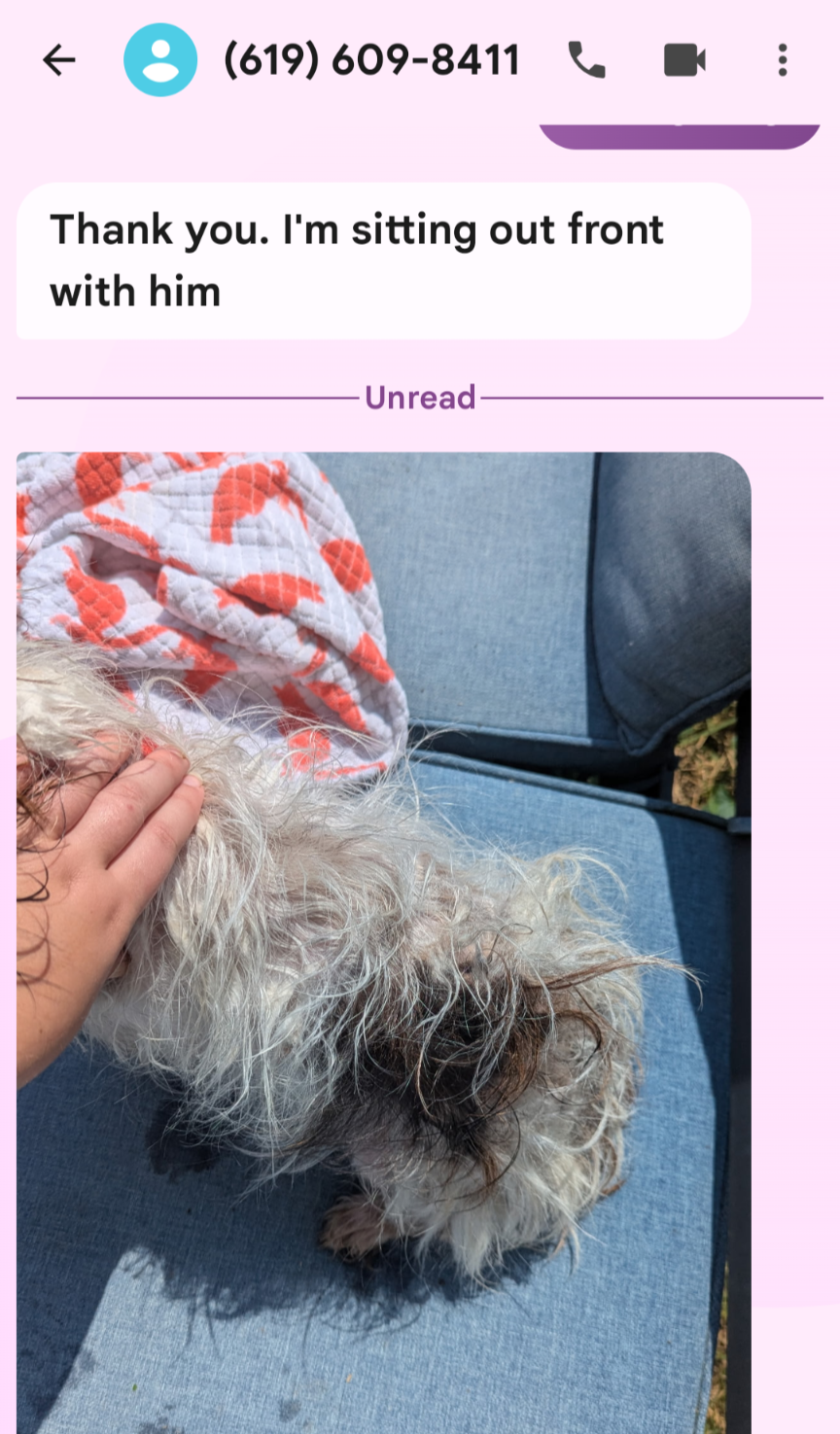The width and height of the screenshot is (840, 1434).
Task: Start a video call with this contact
Action: pos(684,60)
